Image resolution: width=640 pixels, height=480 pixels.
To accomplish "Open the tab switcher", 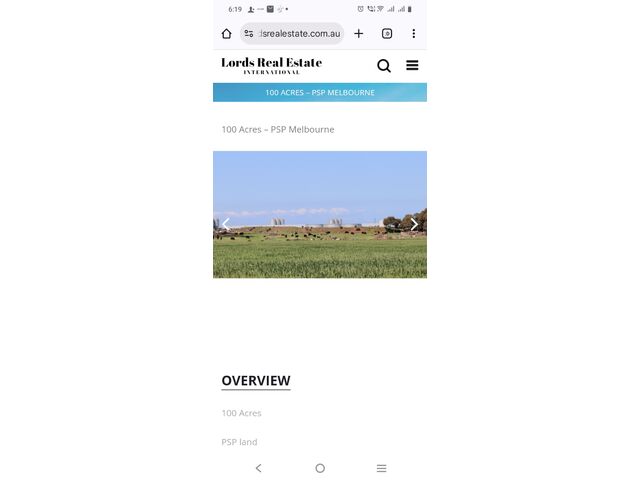I will pos(387,34).
